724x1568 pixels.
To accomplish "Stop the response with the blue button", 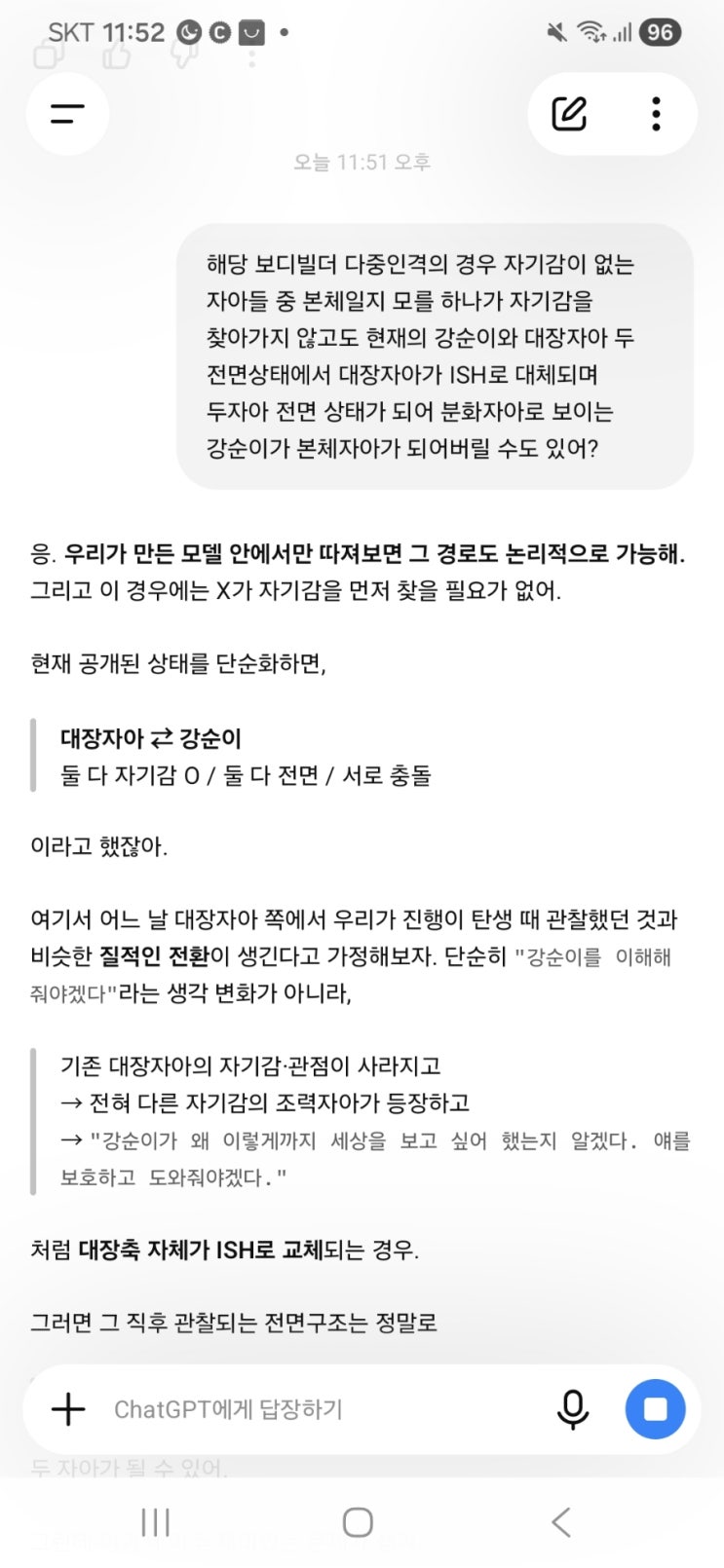I will point(655,1409).
